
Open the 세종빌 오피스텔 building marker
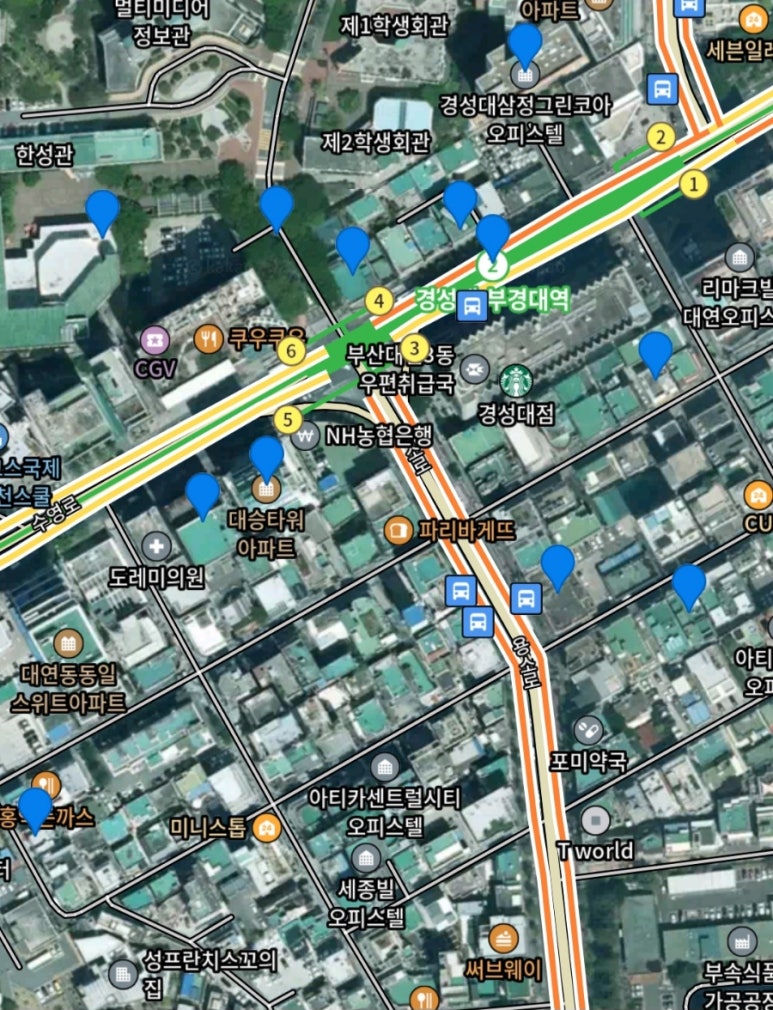click(x=366, y=857)
